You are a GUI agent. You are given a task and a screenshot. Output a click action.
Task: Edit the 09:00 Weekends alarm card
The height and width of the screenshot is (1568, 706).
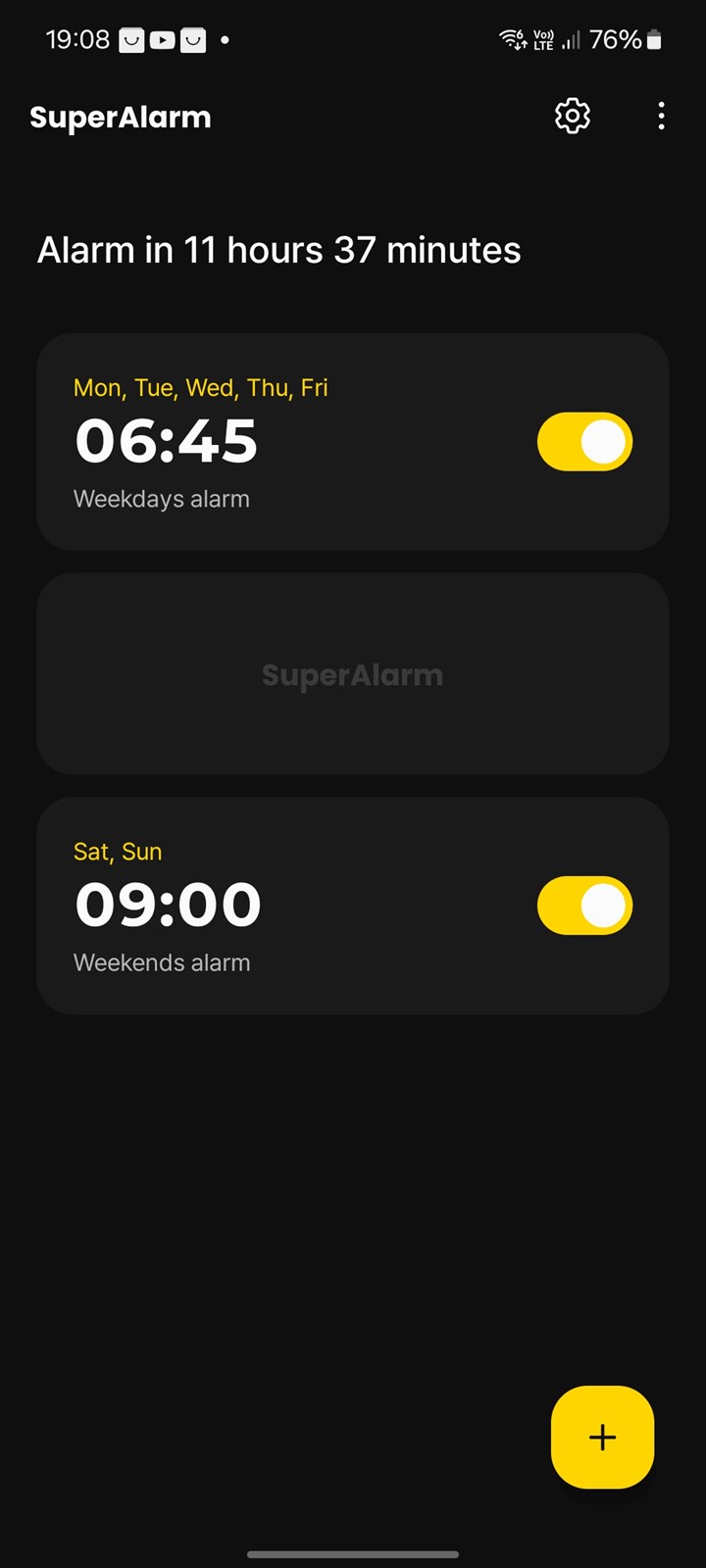353,906
